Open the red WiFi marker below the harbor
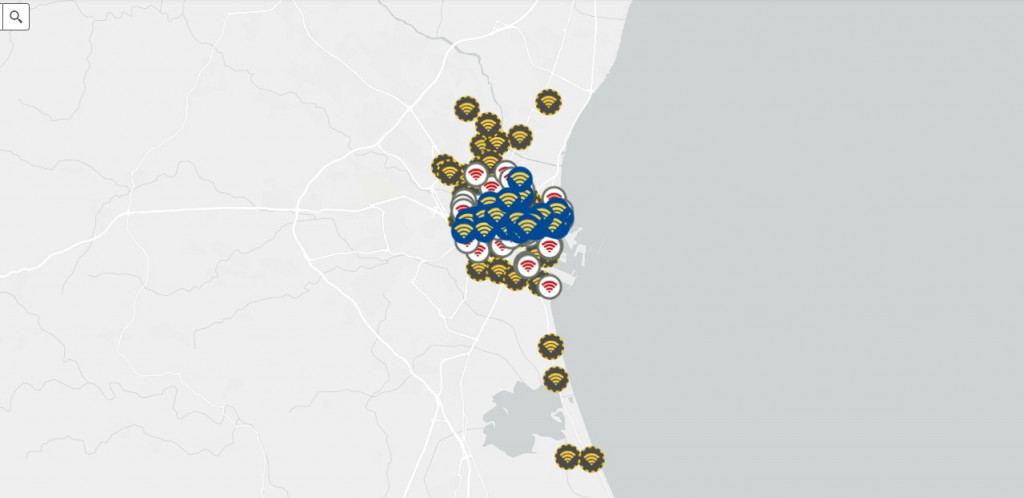The image size is (1024, 498). point(548,287)
